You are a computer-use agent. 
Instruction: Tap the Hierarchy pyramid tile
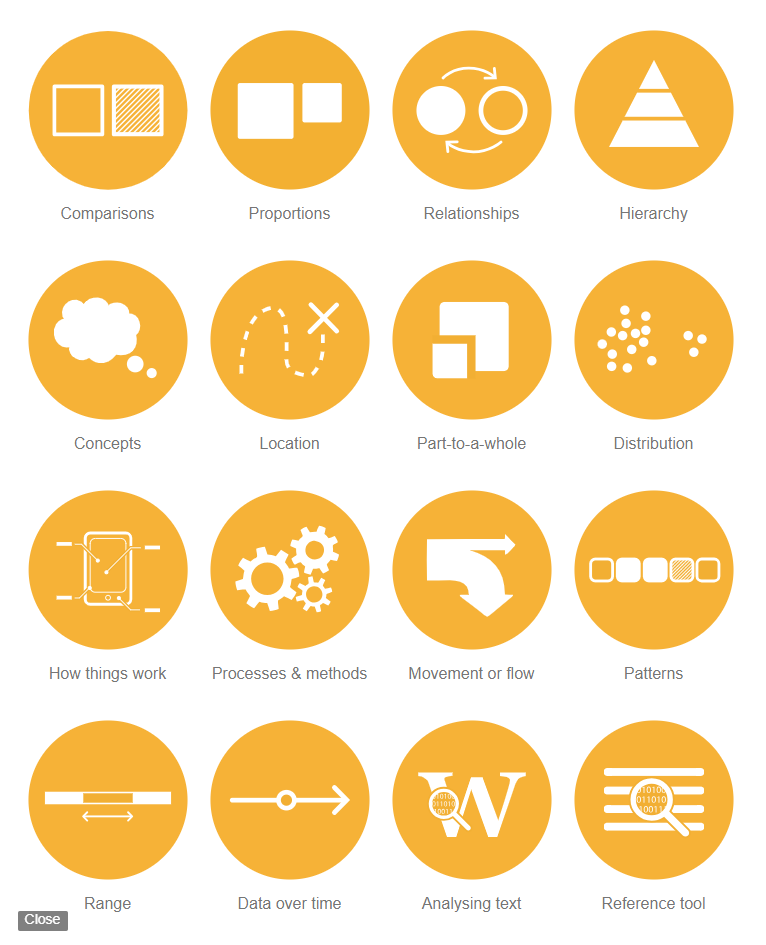tap(654, 110)
